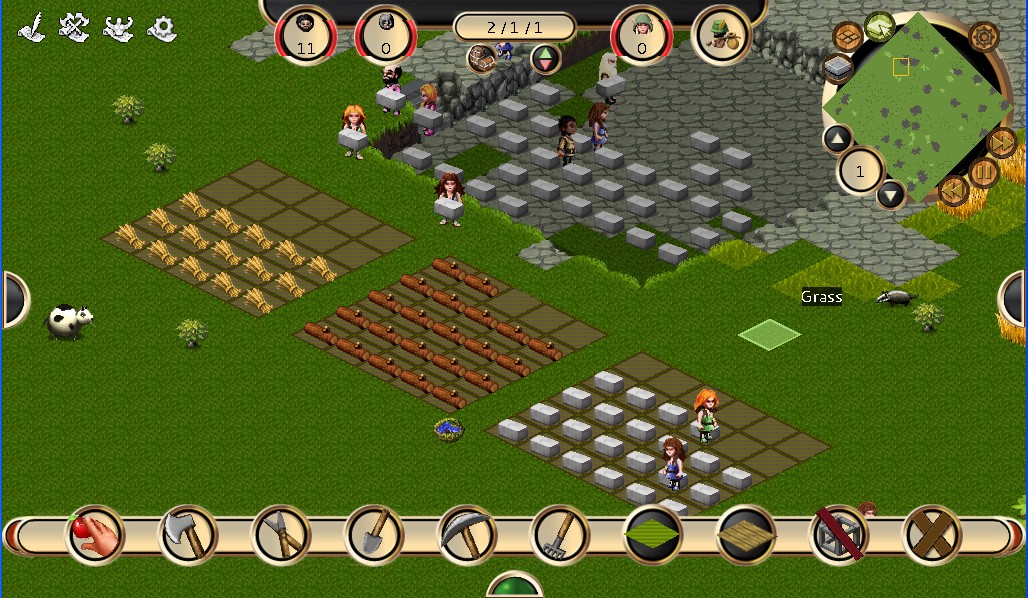Open top-left settings gear icon
The height and width of the screenshot is (598, 1028).
click(x=162, y=27)
